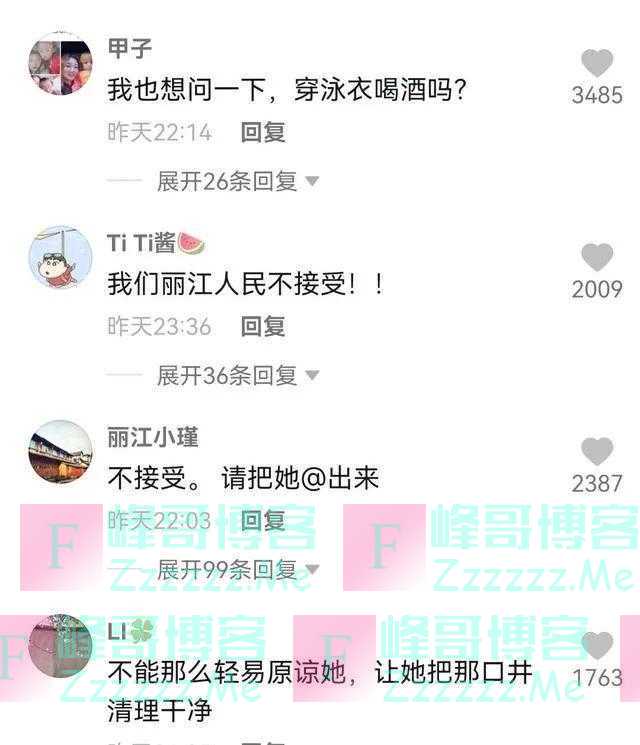Open Ti Ti酱's profile avatar

pos(60,256)
